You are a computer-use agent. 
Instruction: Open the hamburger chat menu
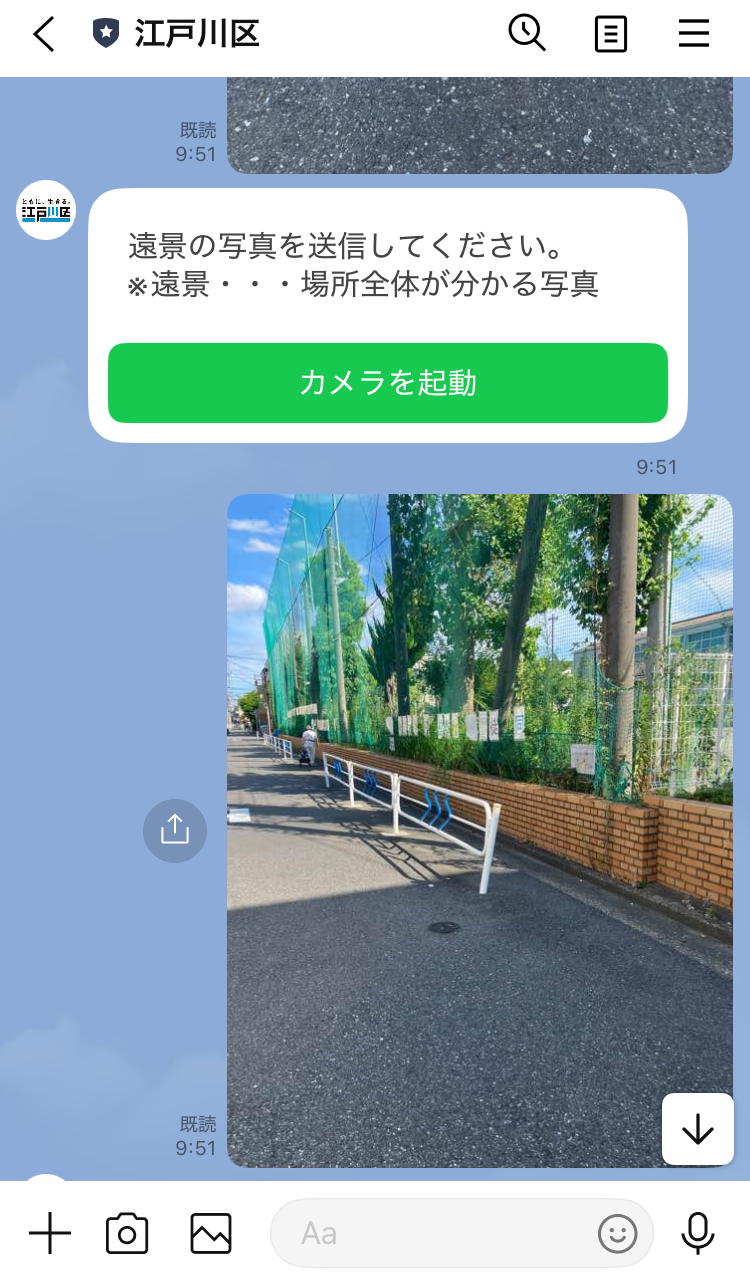693,34
